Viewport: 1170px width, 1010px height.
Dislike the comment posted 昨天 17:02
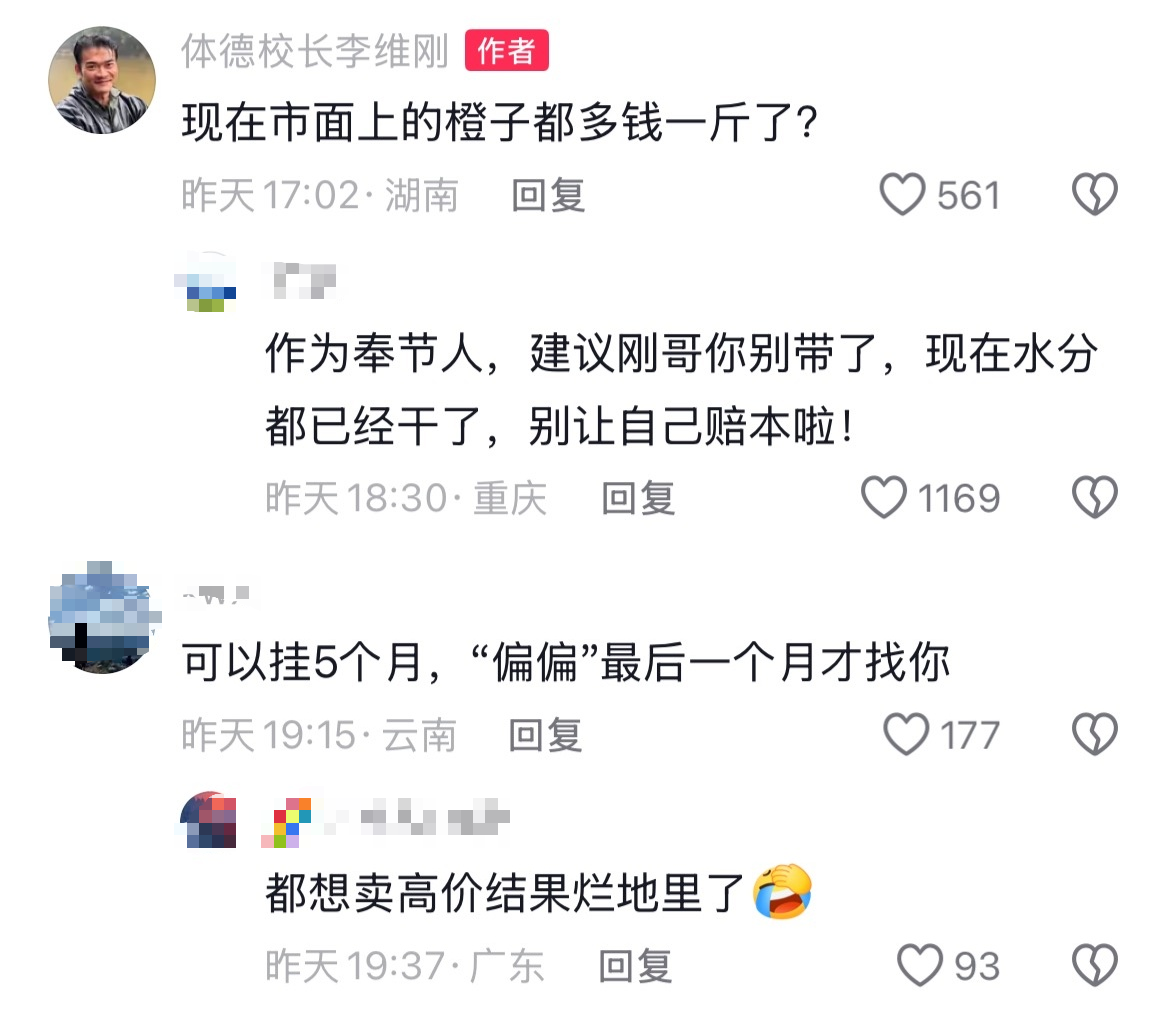pyautogui.click(x=1094, y=195)
